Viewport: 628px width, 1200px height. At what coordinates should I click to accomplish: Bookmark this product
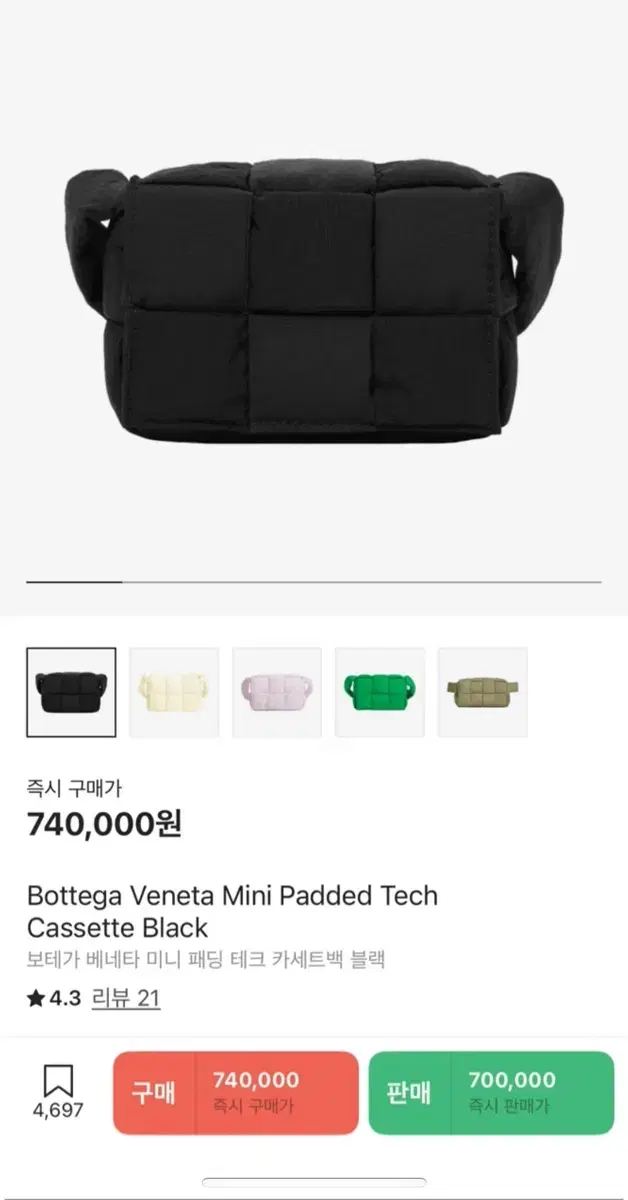click(x=58, y=1092)
